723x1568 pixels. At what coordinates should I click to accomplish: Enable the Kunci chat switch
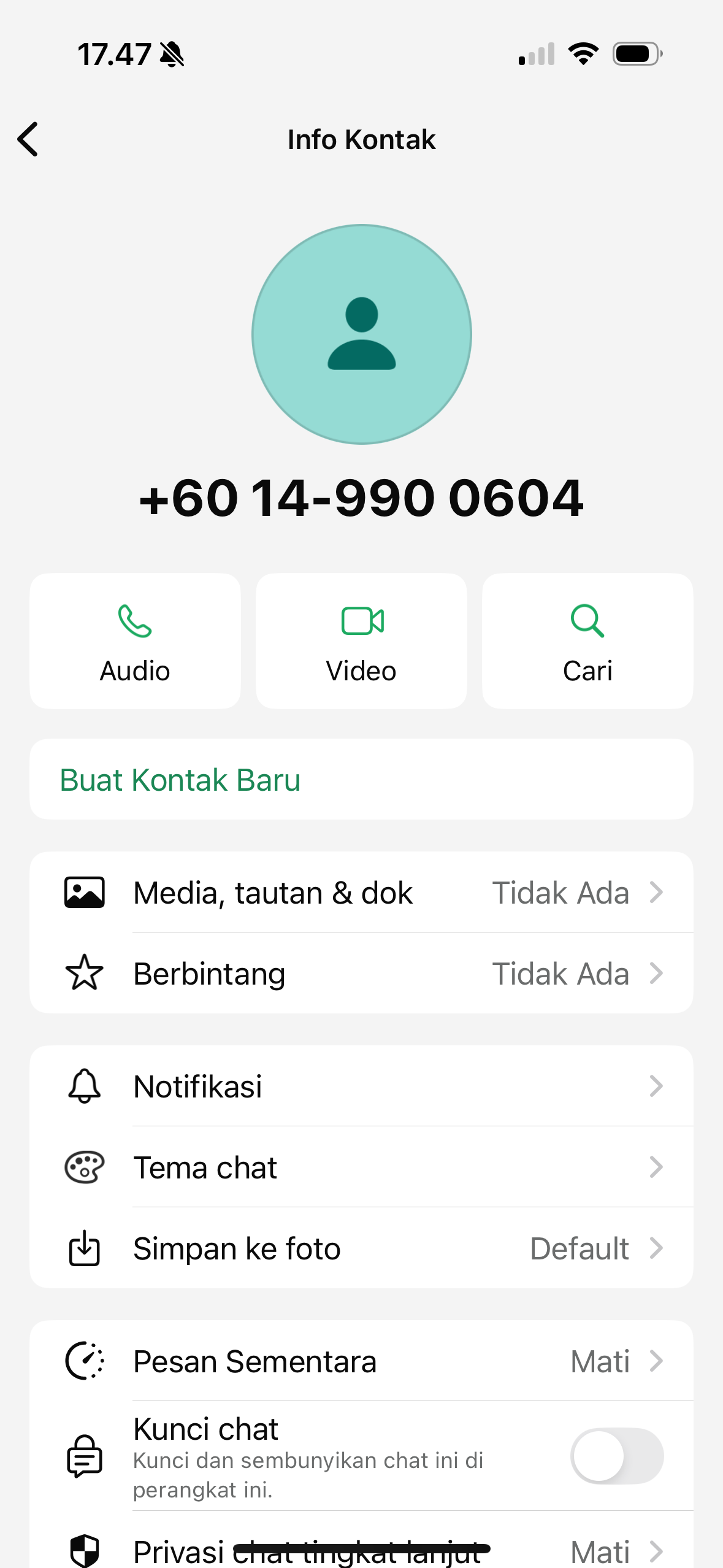tap(616, 1456)
